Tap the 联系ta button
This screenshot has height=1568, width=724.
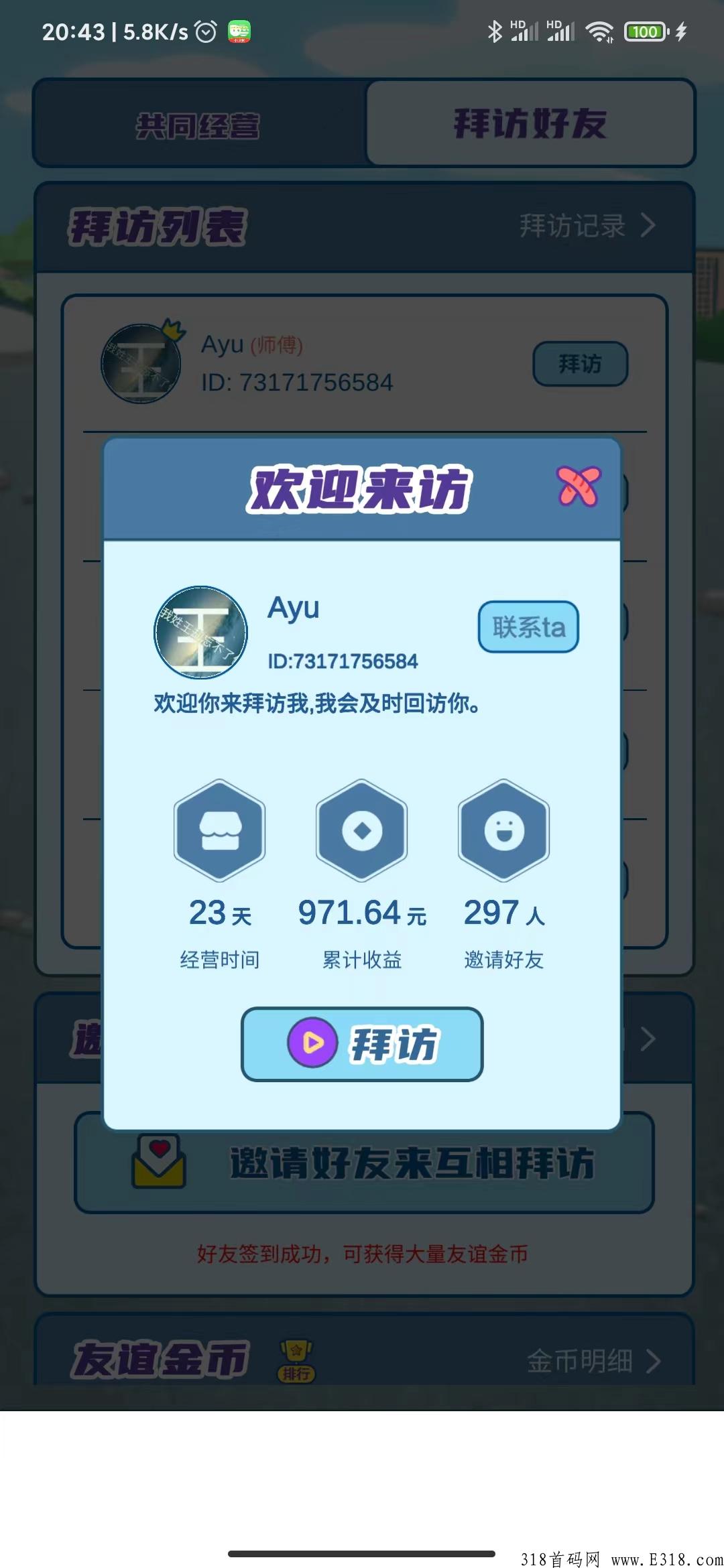click(x=528, y=627)
